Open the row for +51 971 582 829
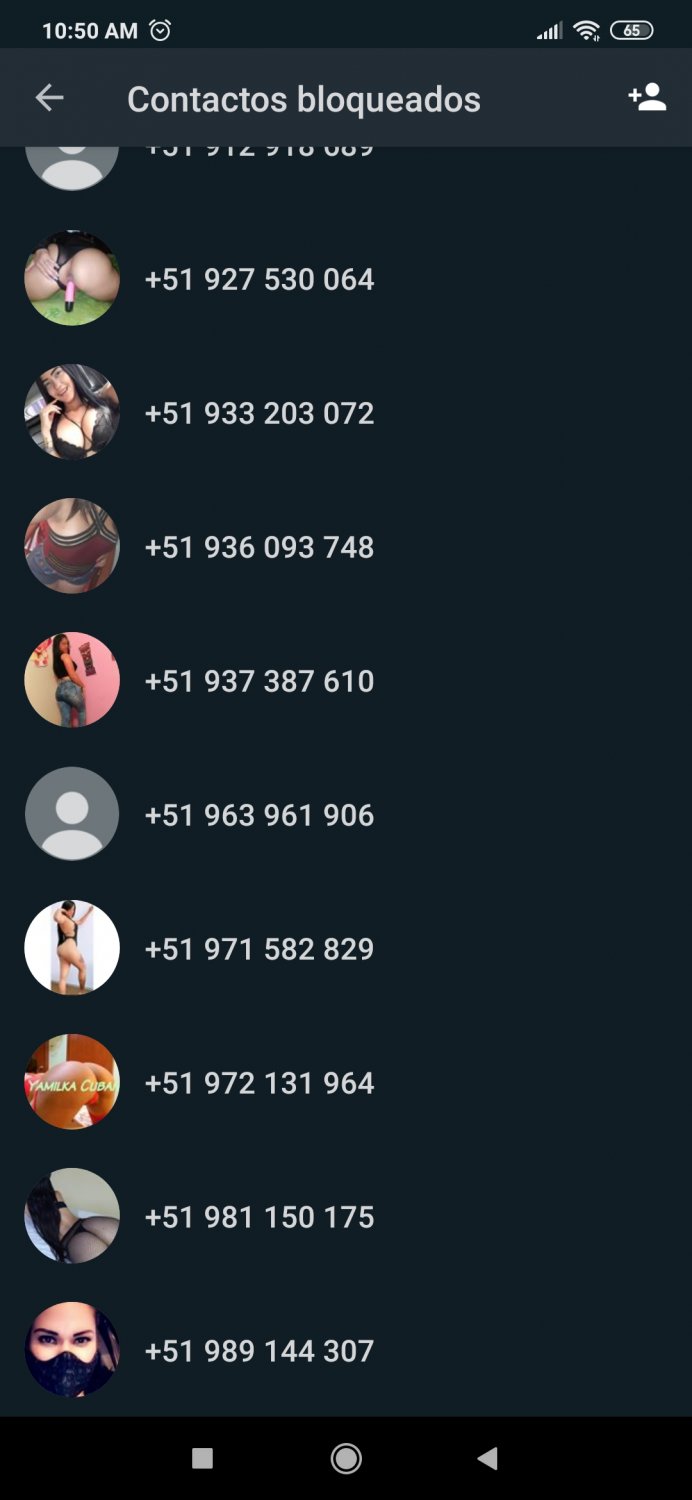Screen dimensions: 692x1500 click(346, 949)
